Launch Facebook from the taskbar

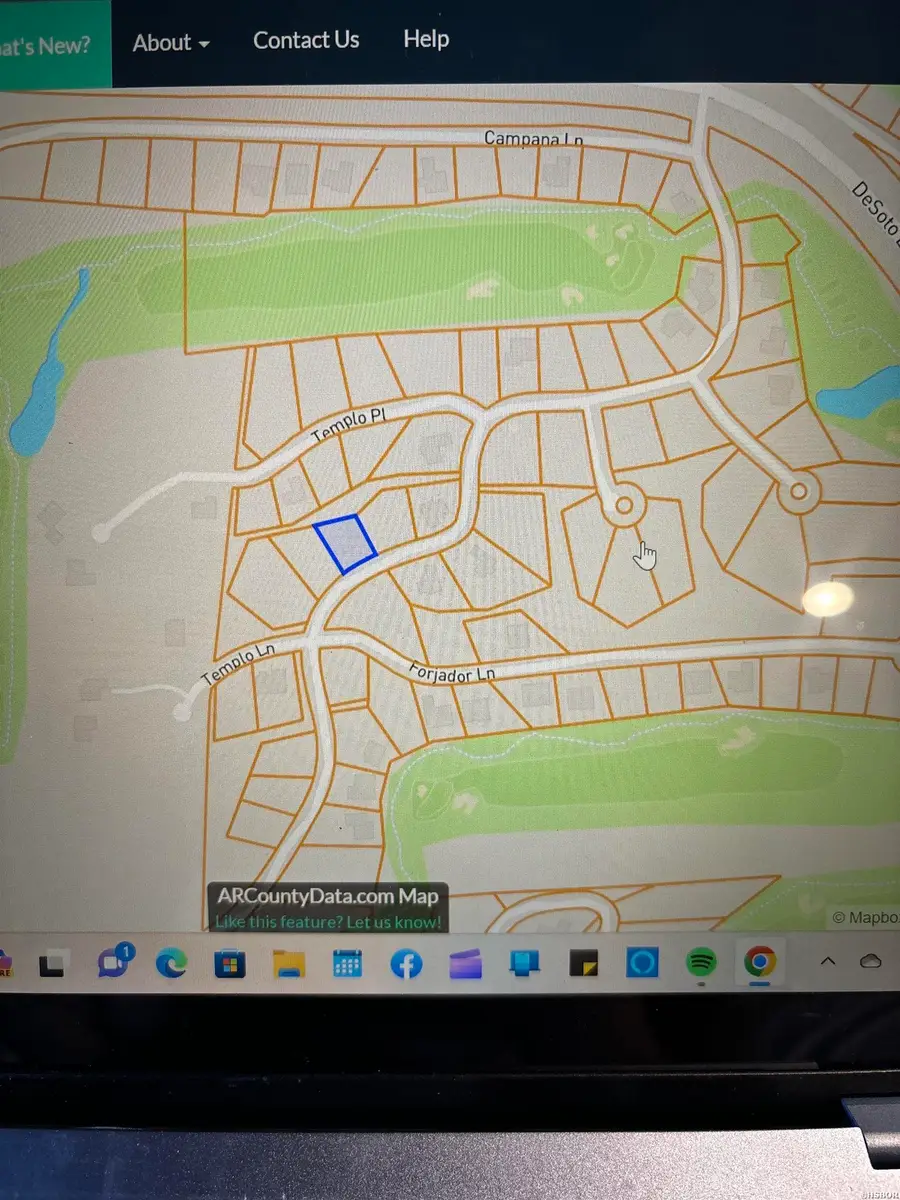pos(407,964)
